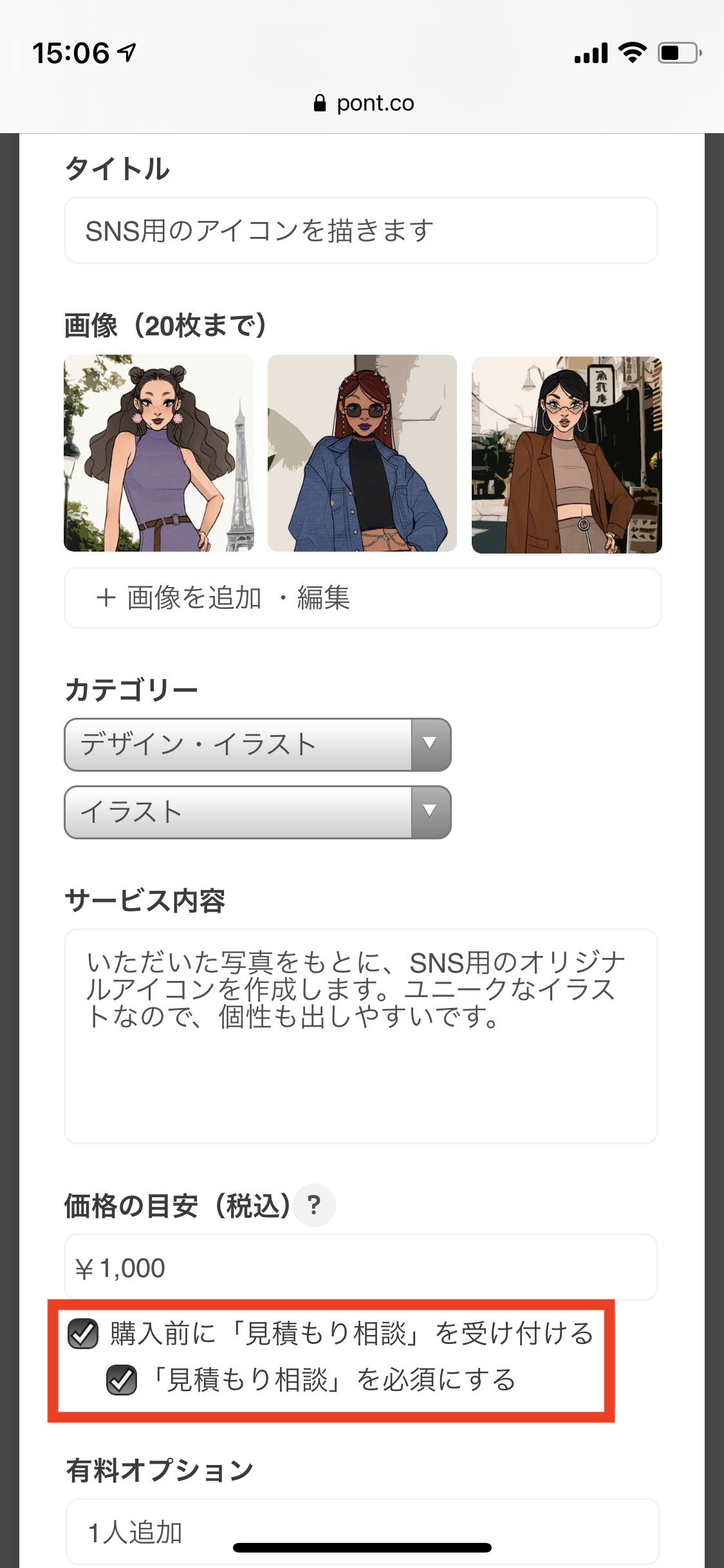Open the イラスト subcategory dropdown
This screenshot has height=1568, width=724.
(x=257, y=812)
